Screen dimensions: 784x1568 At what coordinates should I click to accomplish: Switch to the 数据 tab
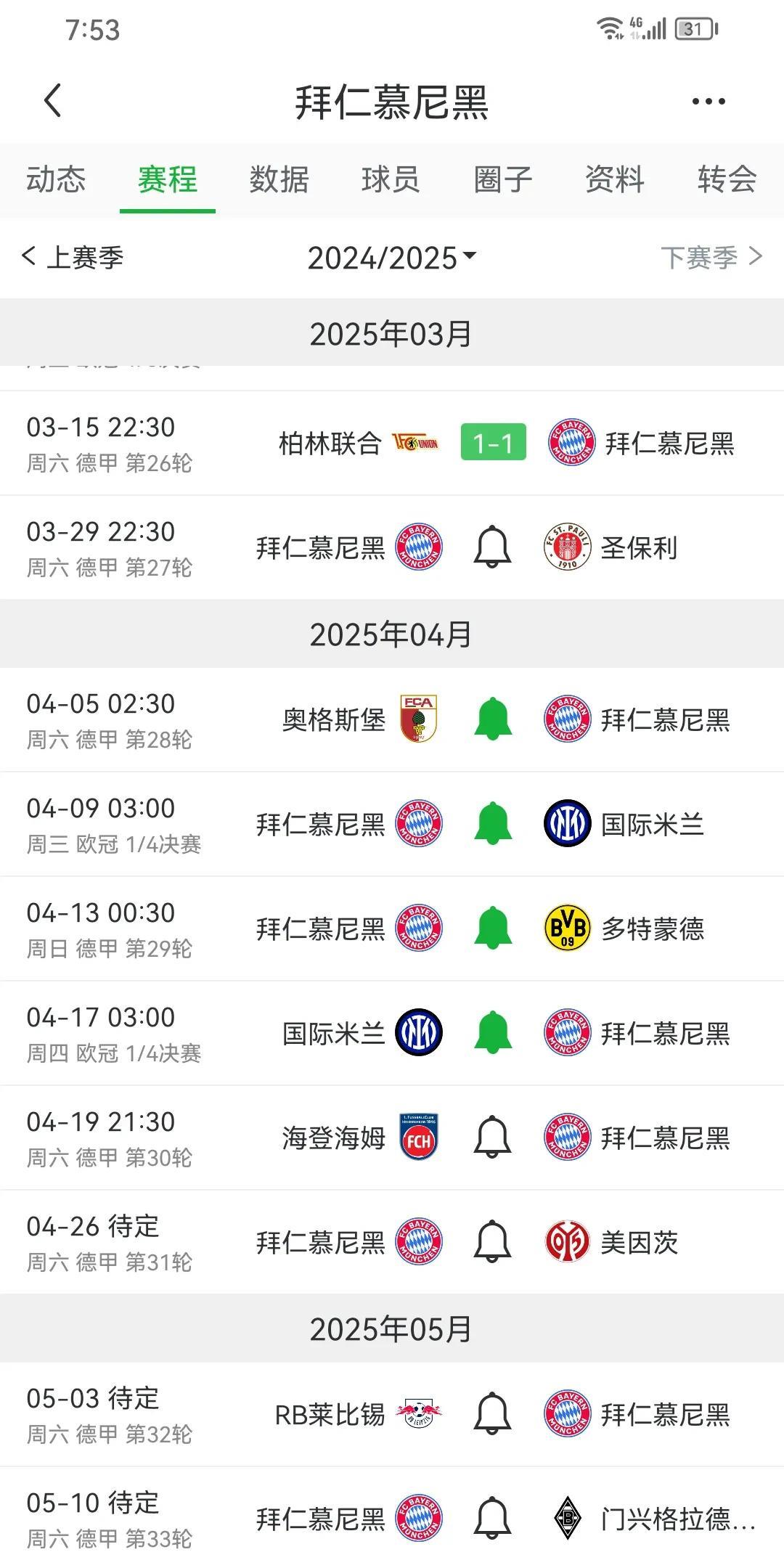[x=279, y=179]
